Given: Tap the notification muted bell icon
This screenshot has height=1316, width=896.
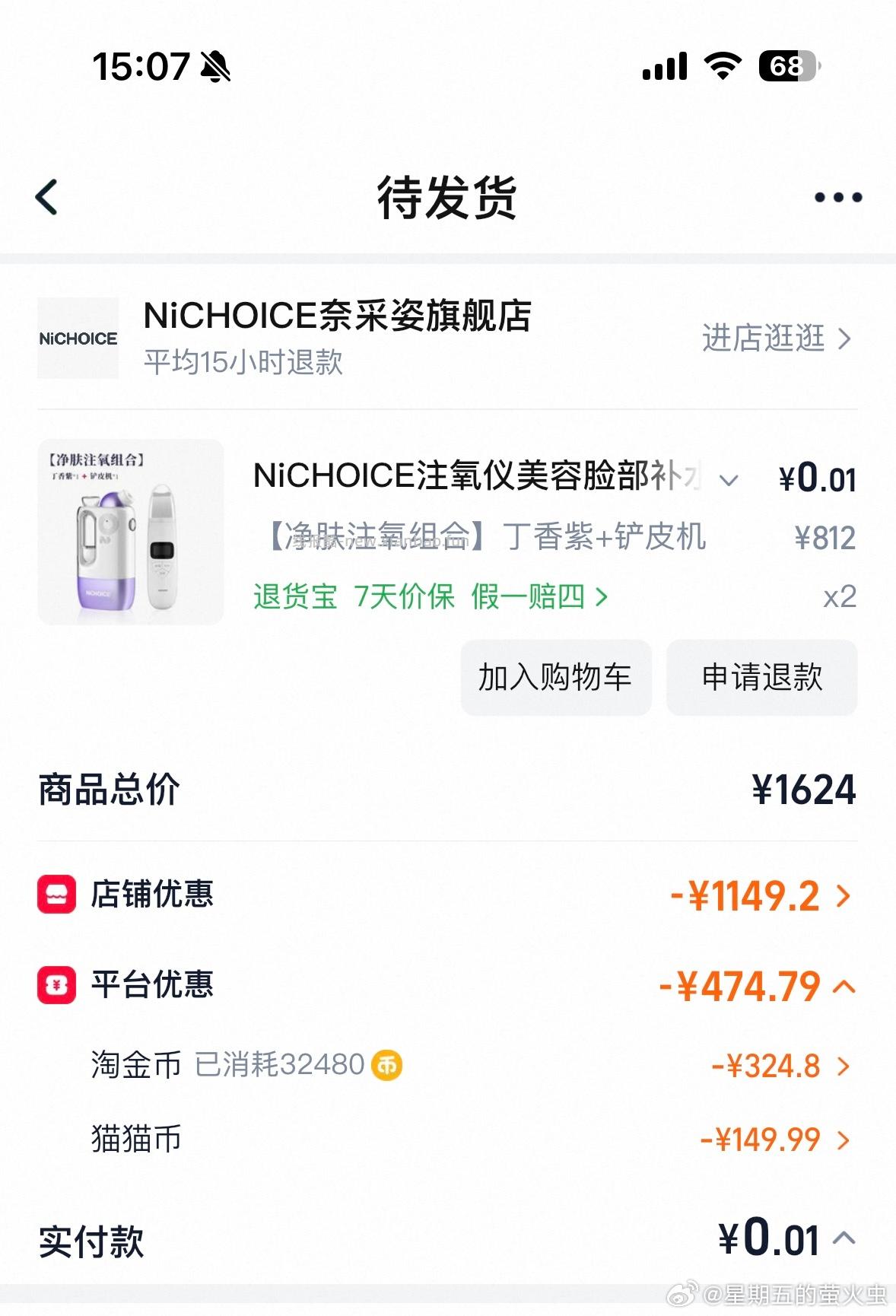Looking at the screenshot, I should (x=217, y=67).
